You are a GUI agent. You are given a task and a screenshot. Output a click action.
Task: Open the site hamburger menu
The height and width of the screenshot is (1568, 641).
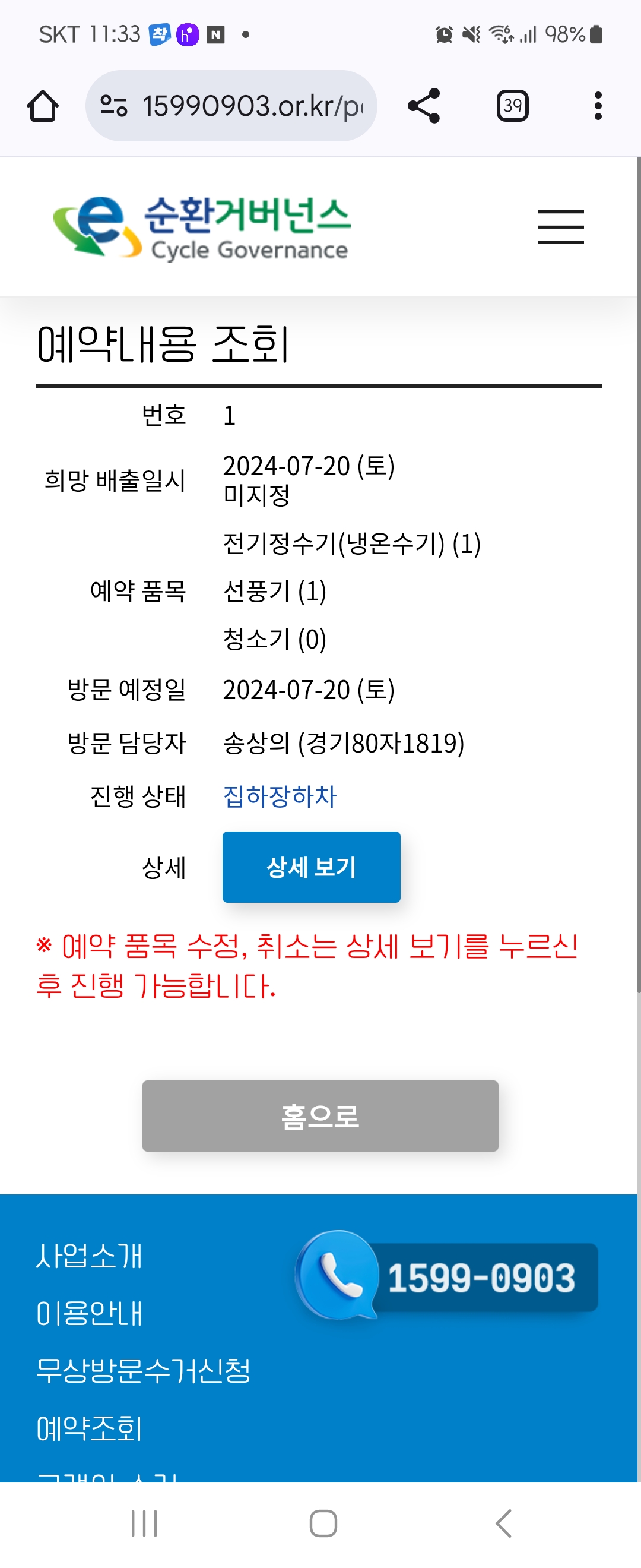tap(560, 227)
